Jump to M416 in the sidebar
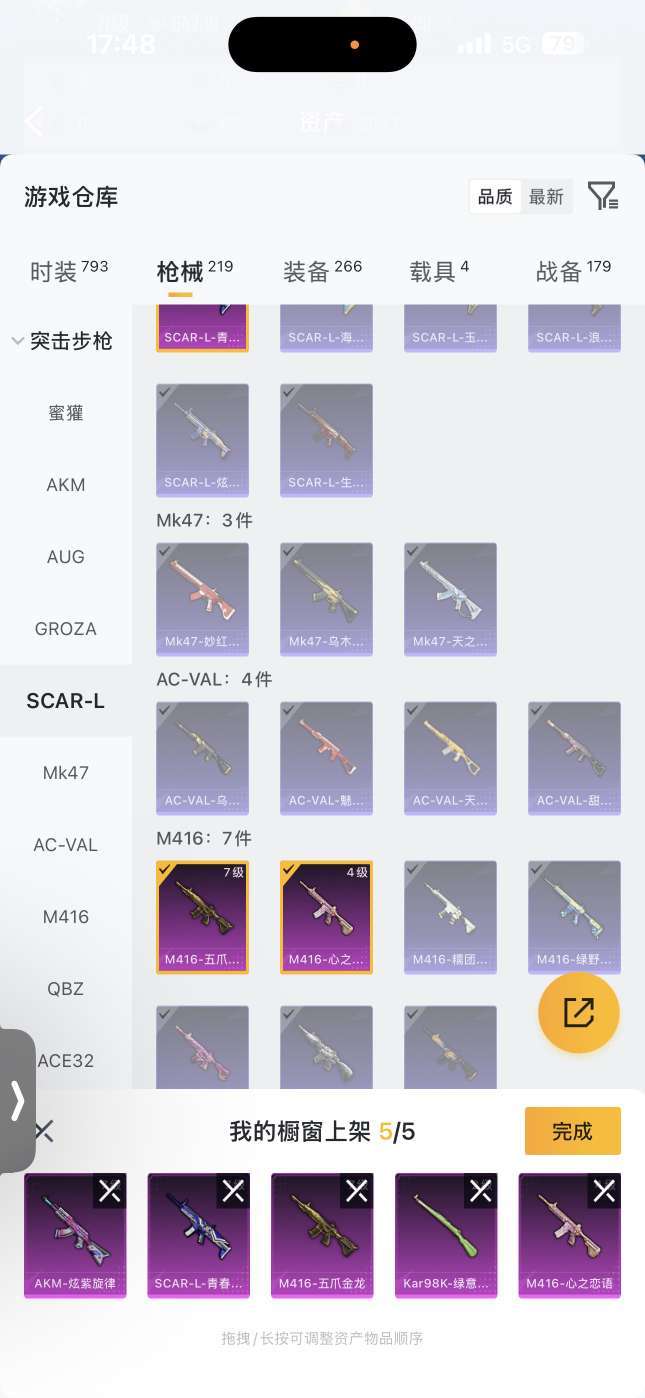 pos(66,917)
